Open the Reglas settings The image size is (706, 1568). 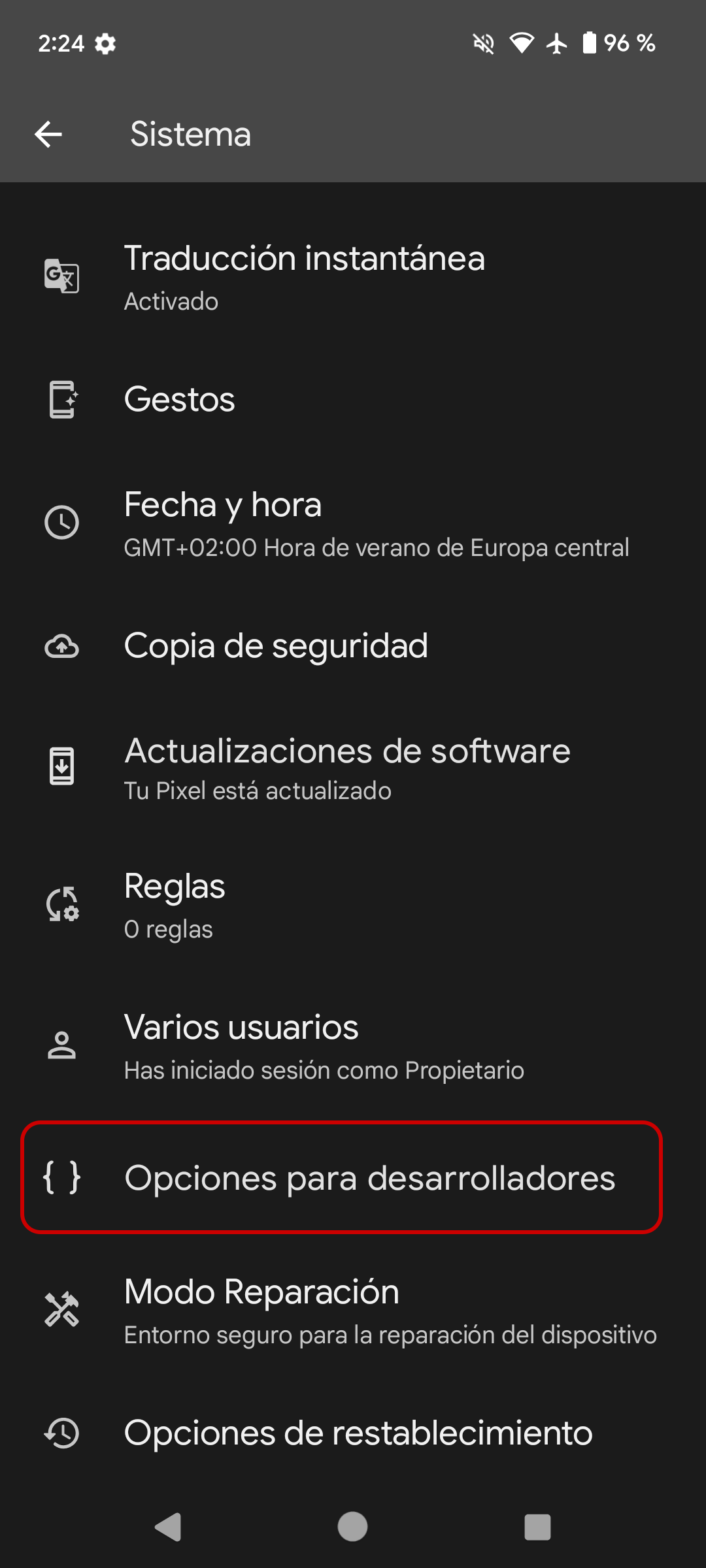coord(175,905)
